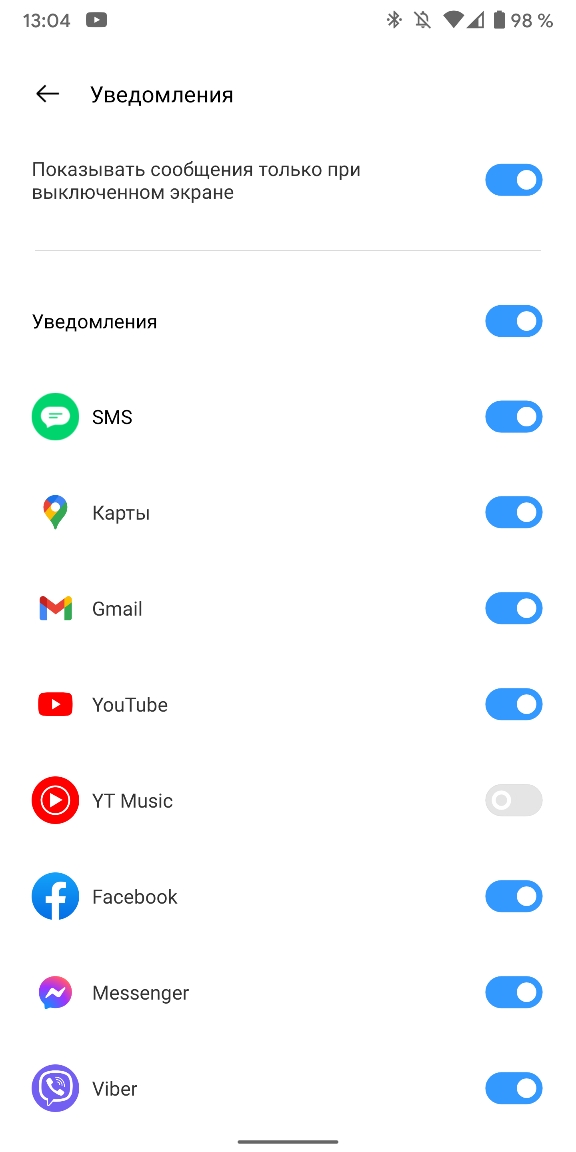Disable Facebook notifications toggle
This screenshot has width=576, height=1152.
click(514, 897)
